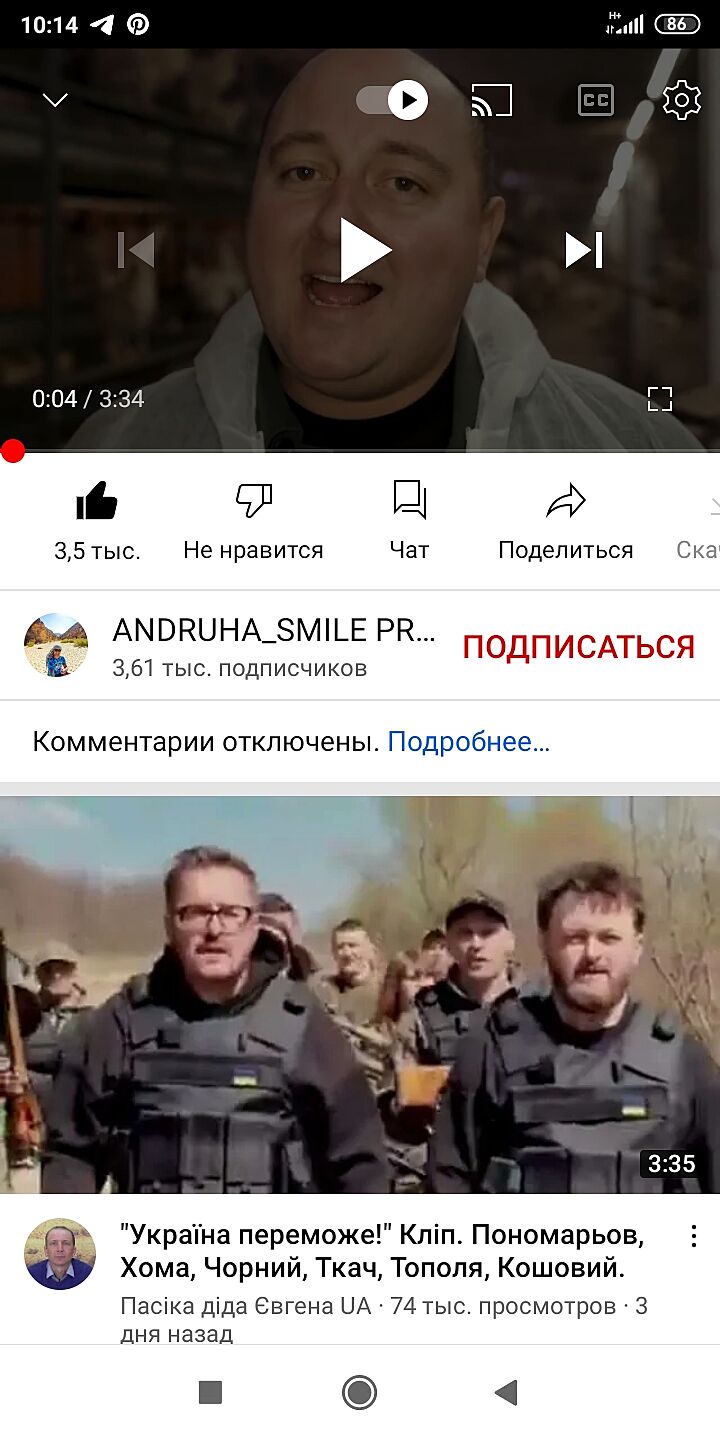This screenshot has width=720, height=1440.
Task: Open options menu for "Україна переможе!" video
Action: point(694,1237)
